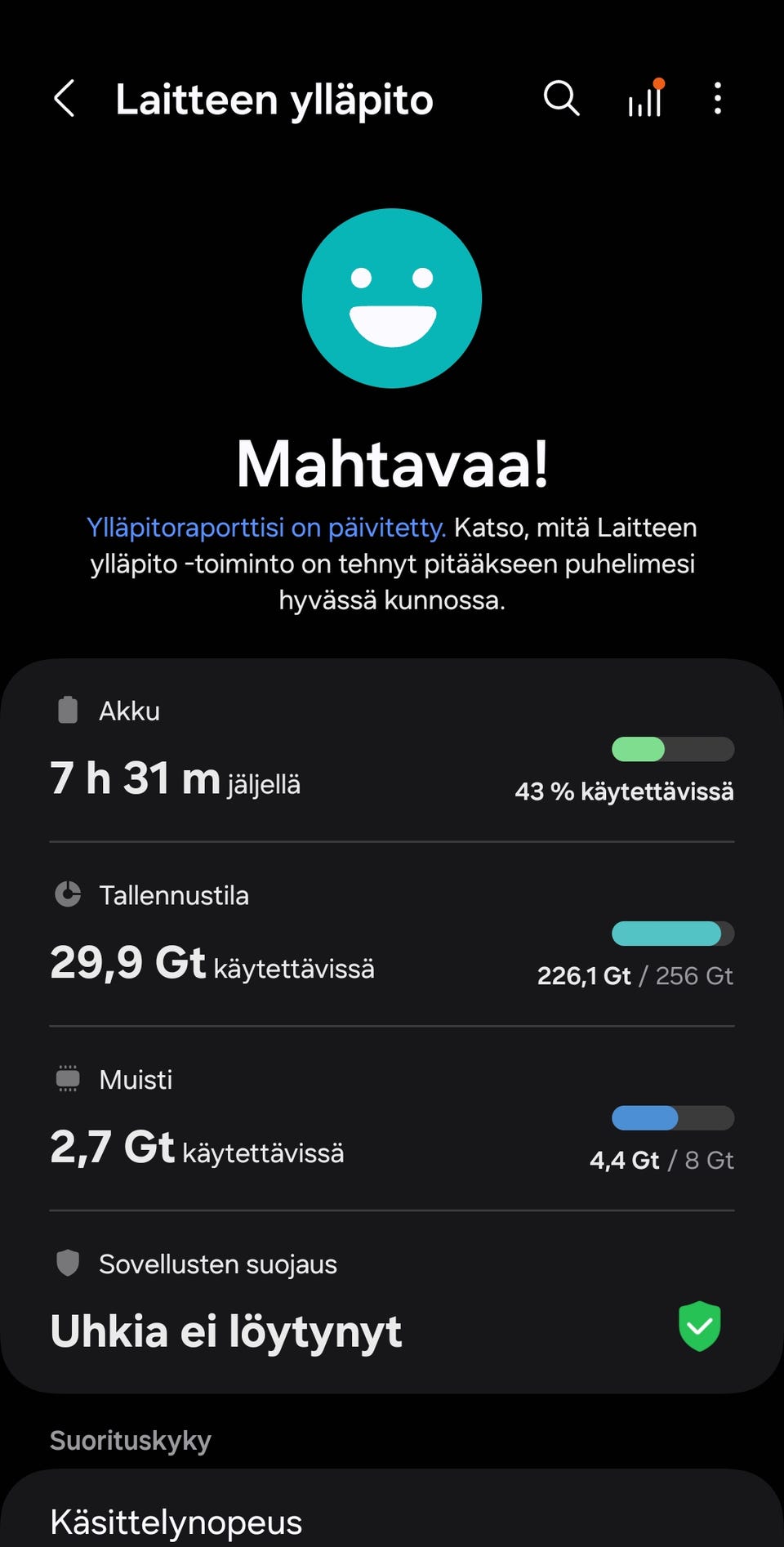Open the three-dot overflow menu
Image resolution: width=784 pixels, height=1547 pixels.
pyautogui.click(x=717, y=98)
